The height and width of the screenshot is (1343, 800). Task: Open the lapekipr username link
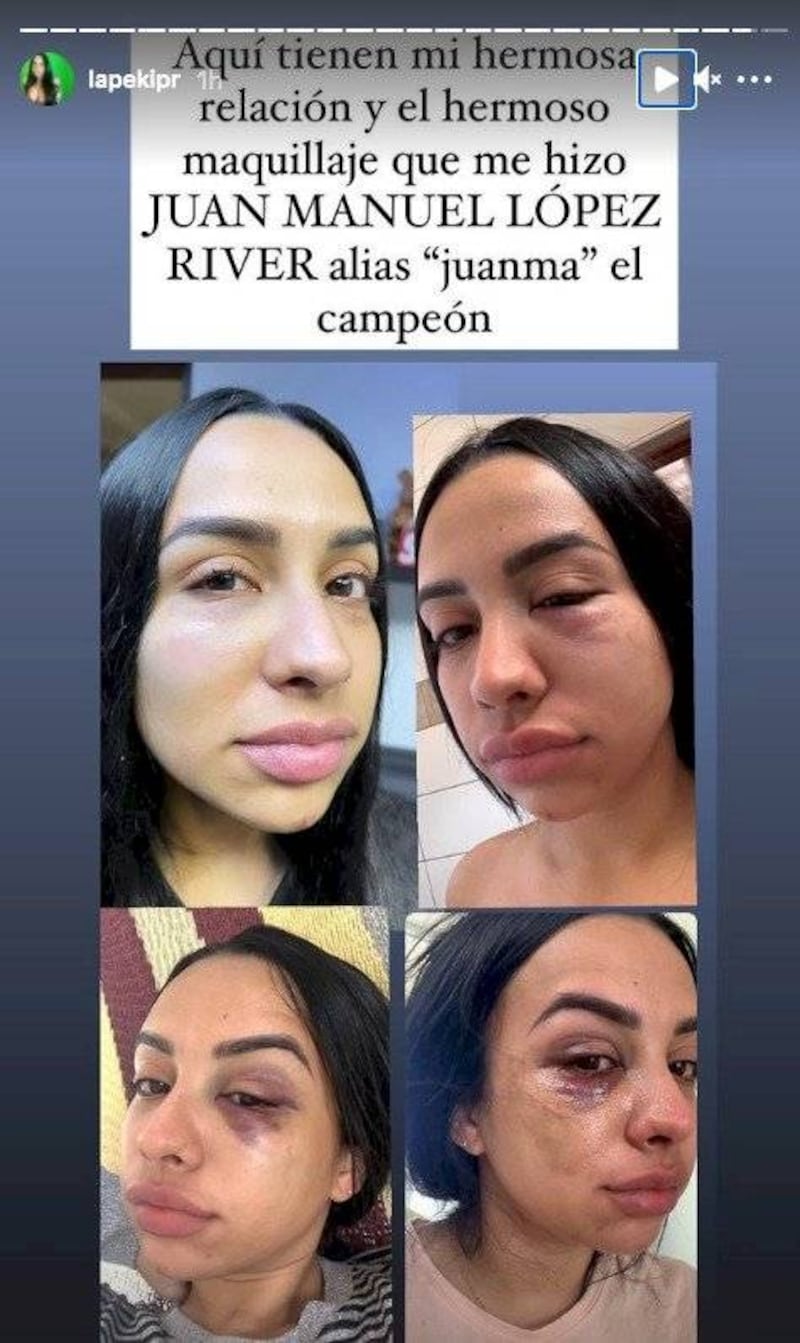pos(133,80)
